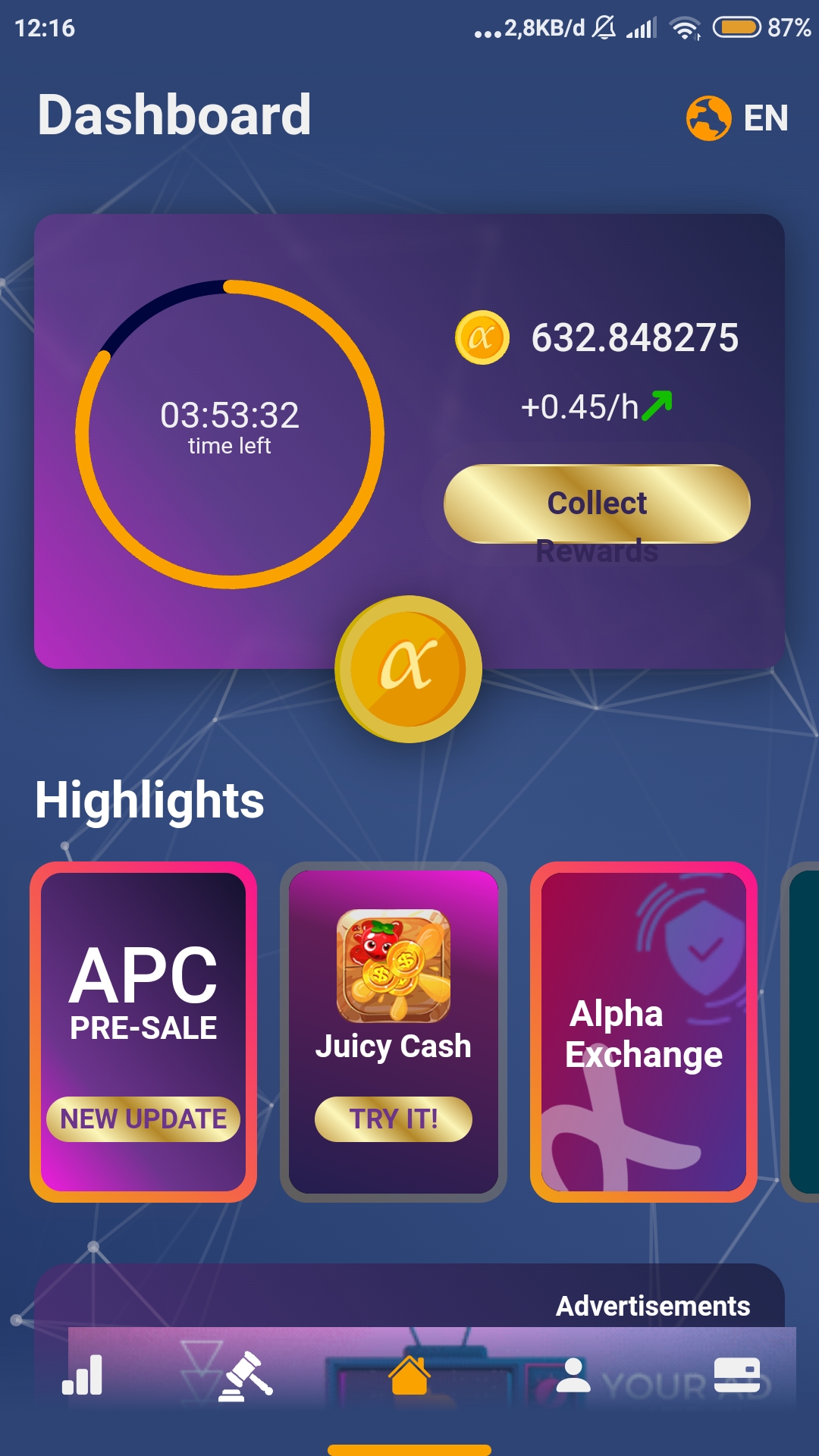
Task: Open the APC Pre-Sale highlight card
Action: pos(143,1032)
